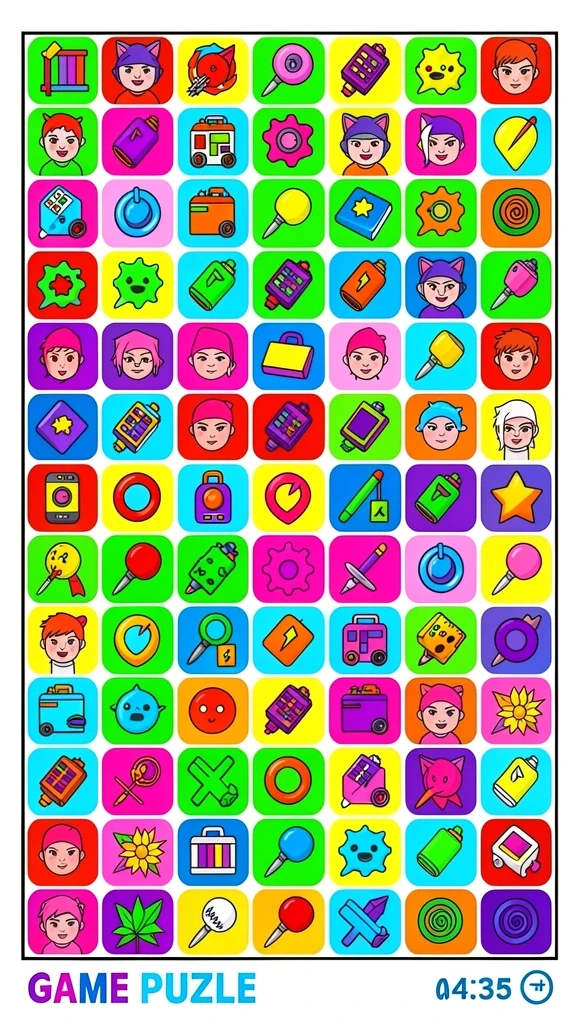The image size is (576, 1024).
Task: Tap the blue book with star tile
Action: [364, 214]
